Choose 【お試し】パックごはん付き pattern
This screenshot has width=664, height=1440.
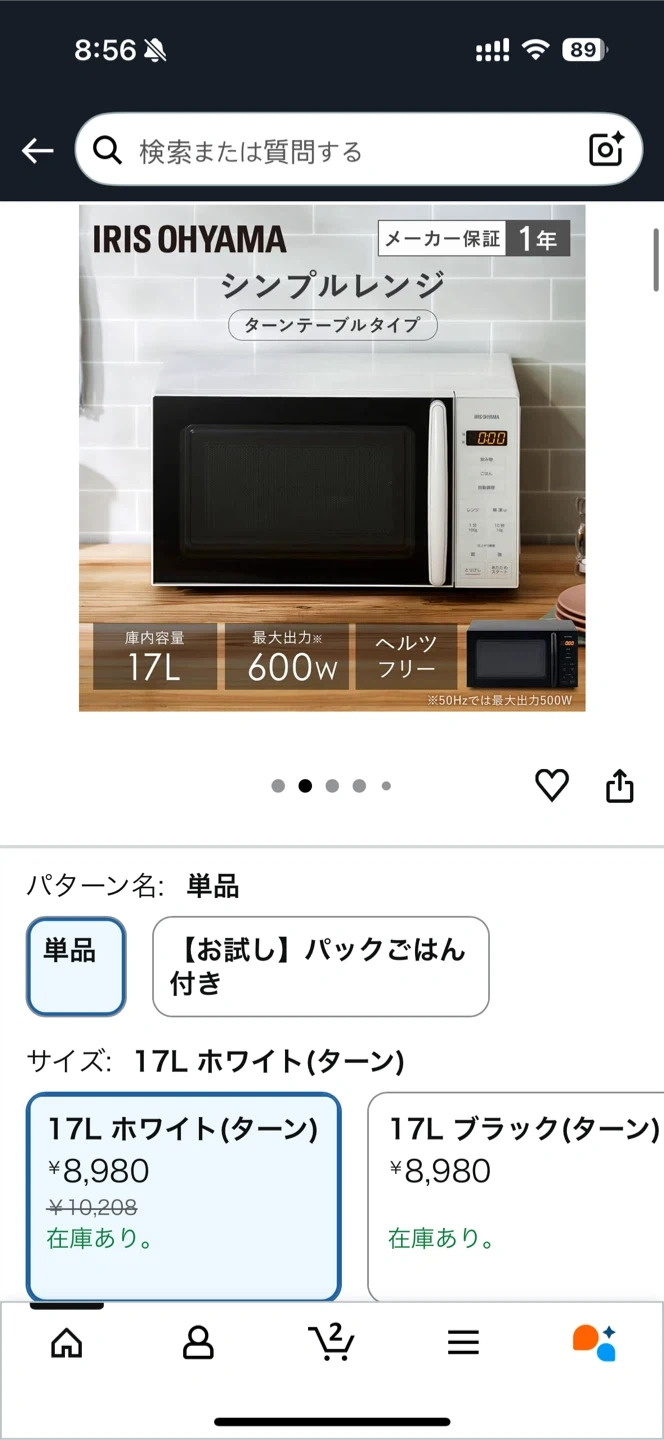[x=320, y=966]
